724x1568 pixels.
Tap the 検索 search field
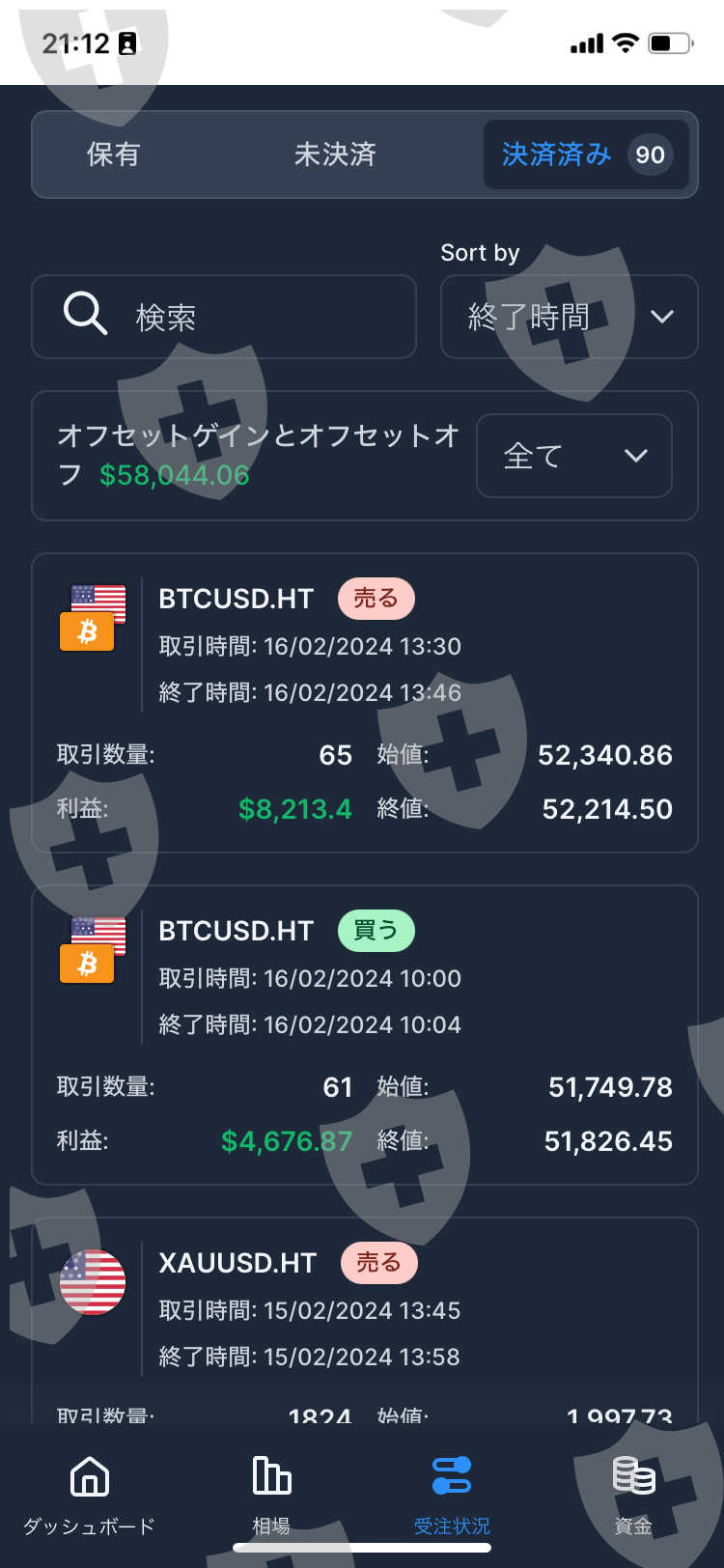click(x=224, y=317)
